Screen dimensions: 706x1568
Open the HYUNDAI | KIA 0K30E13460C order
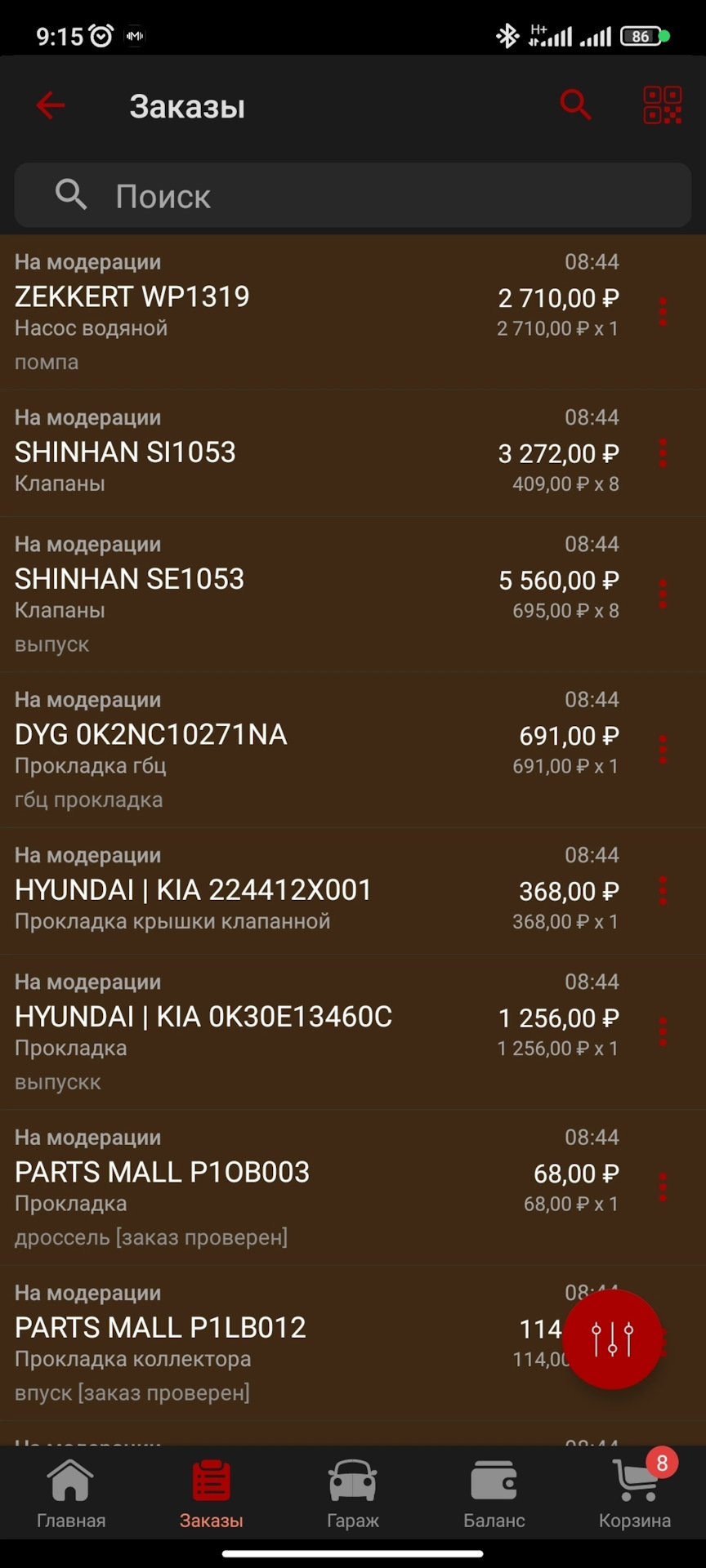point(245,1031)
